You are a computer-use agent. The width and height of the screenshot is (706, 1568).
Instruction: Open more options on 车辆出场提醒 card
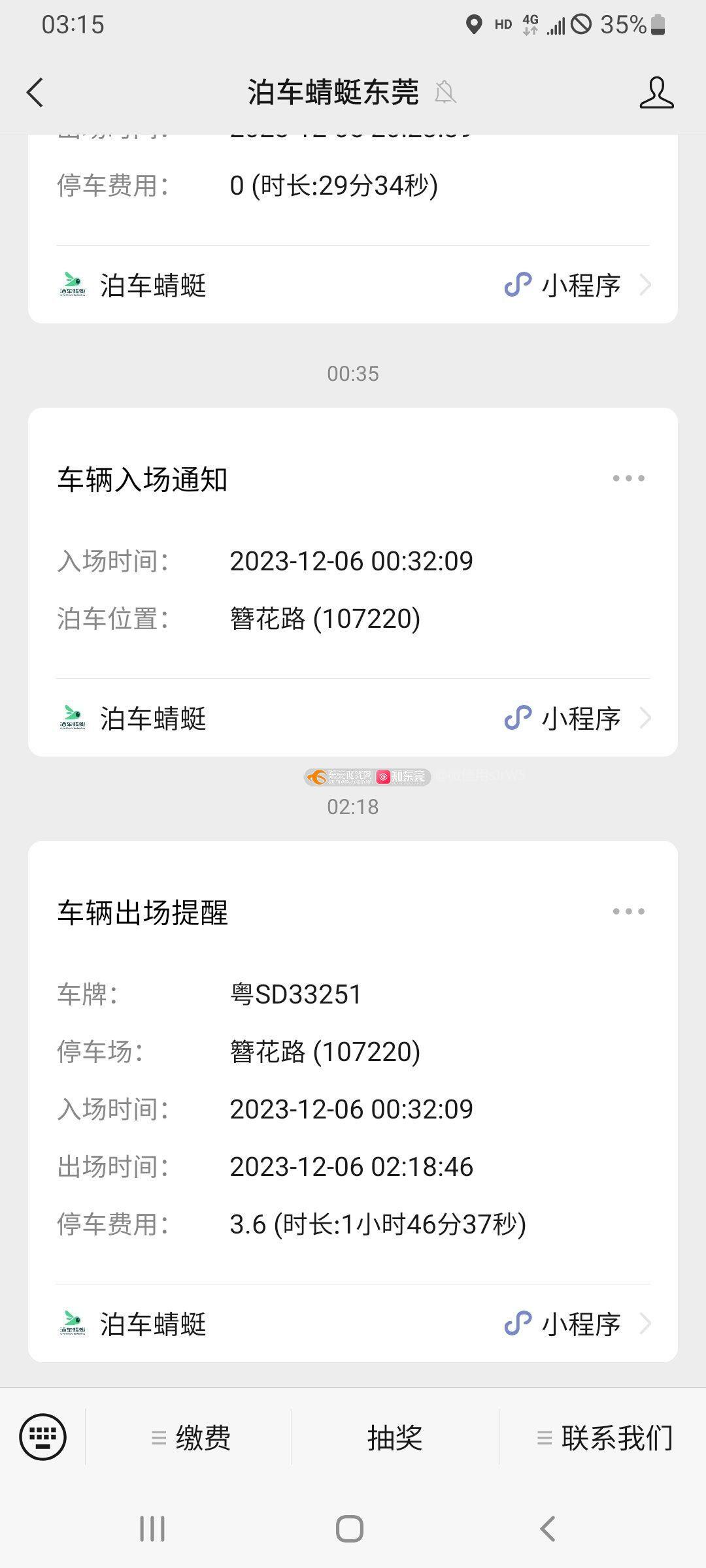point(628,911)
